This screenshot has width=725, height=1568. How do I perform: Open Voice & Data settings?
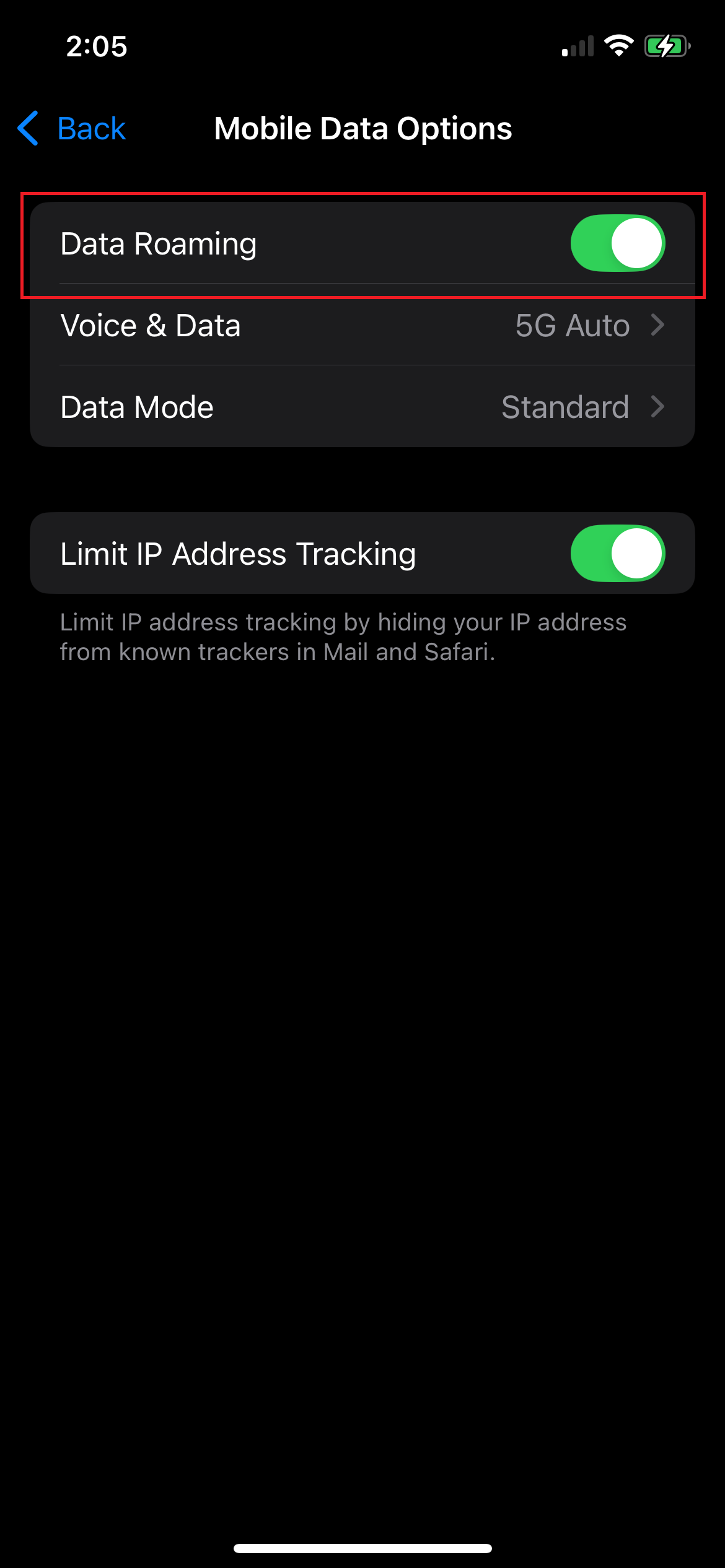pos(362,325)
